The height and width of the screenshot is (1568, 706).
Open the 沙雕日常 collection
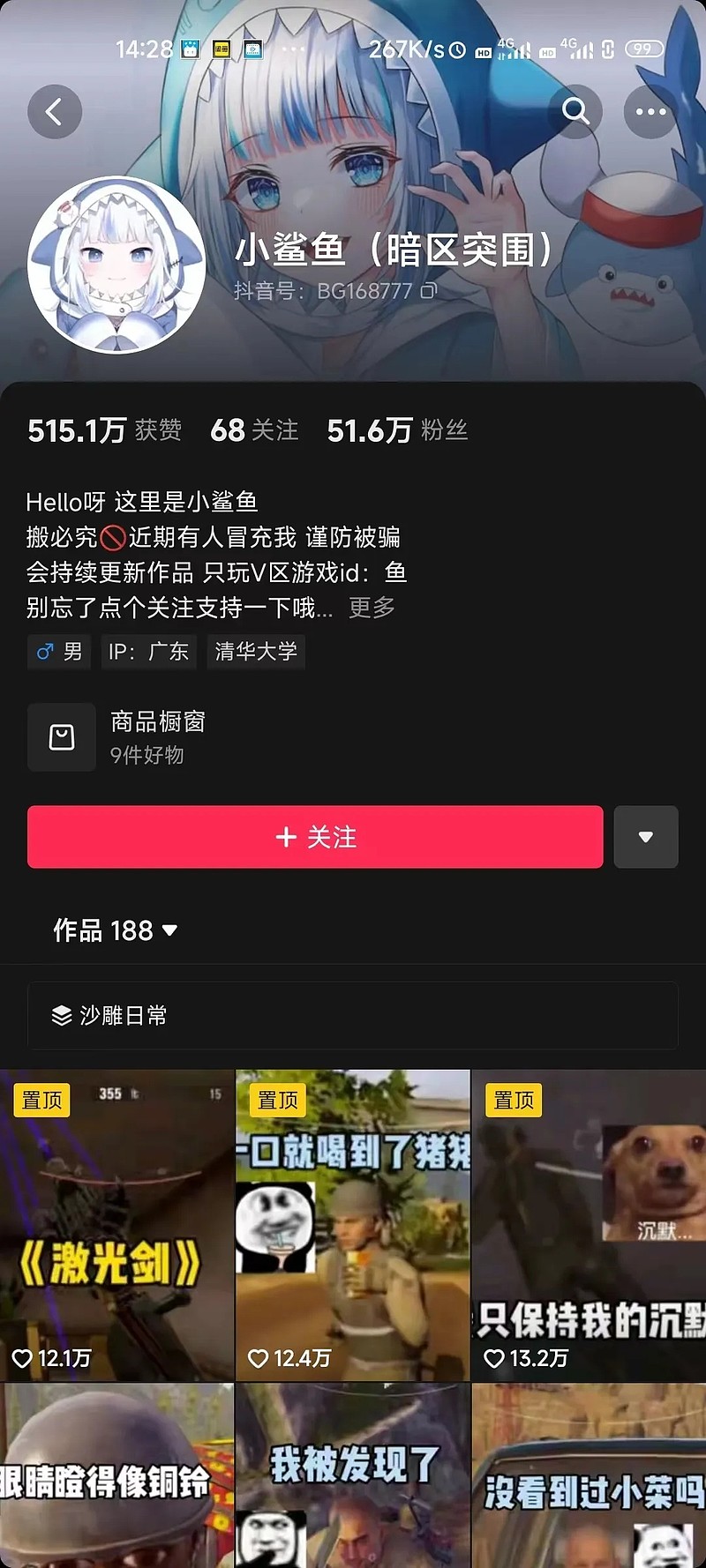(353, 1016)
